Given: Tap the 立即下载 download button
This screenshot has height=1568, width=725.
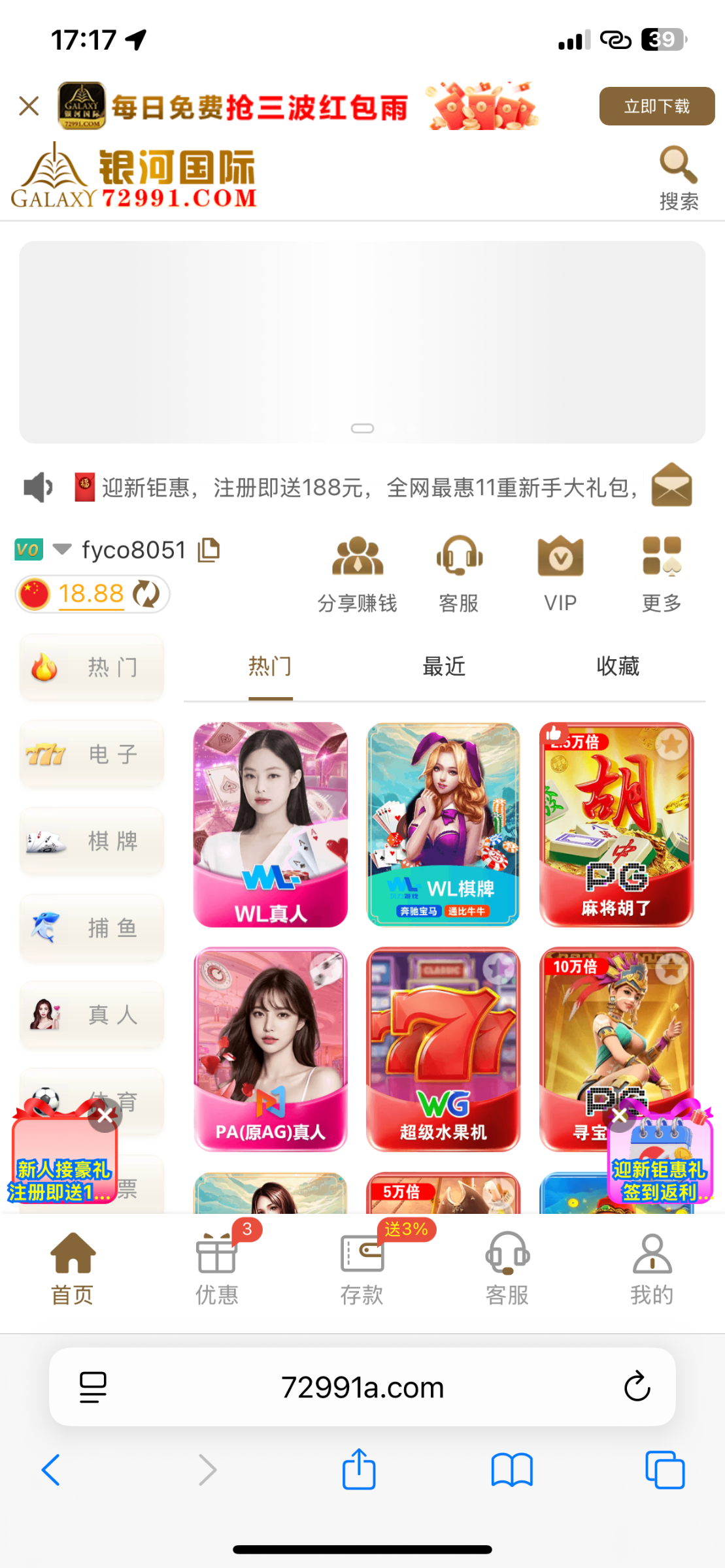Looking at the screenshot, I should click(656, 106).
